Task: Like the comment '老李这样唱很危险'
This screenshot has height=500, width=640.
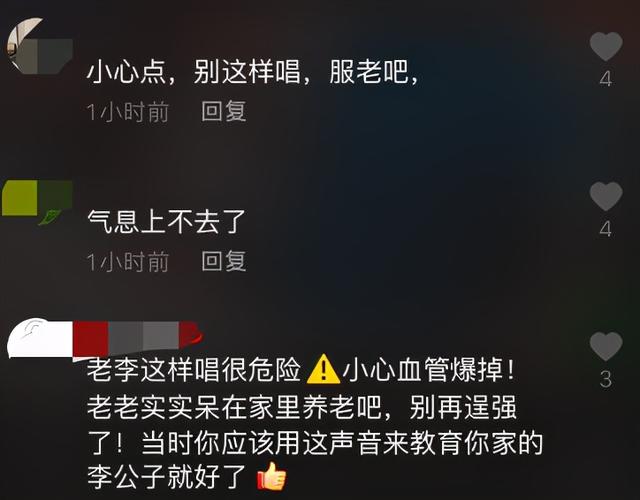Action: tap(605, 346)
